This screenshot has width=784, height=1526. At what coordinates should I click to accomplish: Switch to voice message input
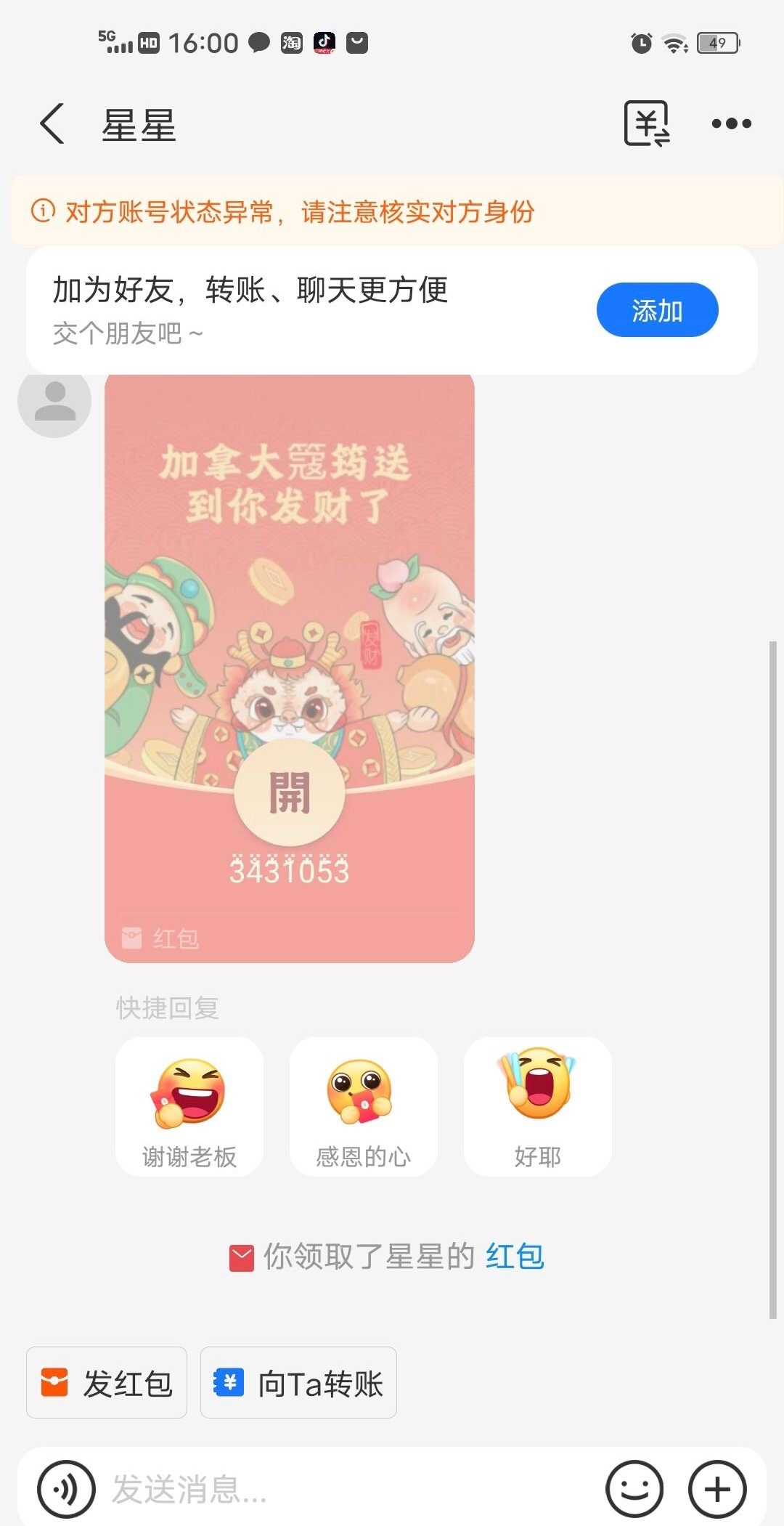click(x=66, y=1490)
